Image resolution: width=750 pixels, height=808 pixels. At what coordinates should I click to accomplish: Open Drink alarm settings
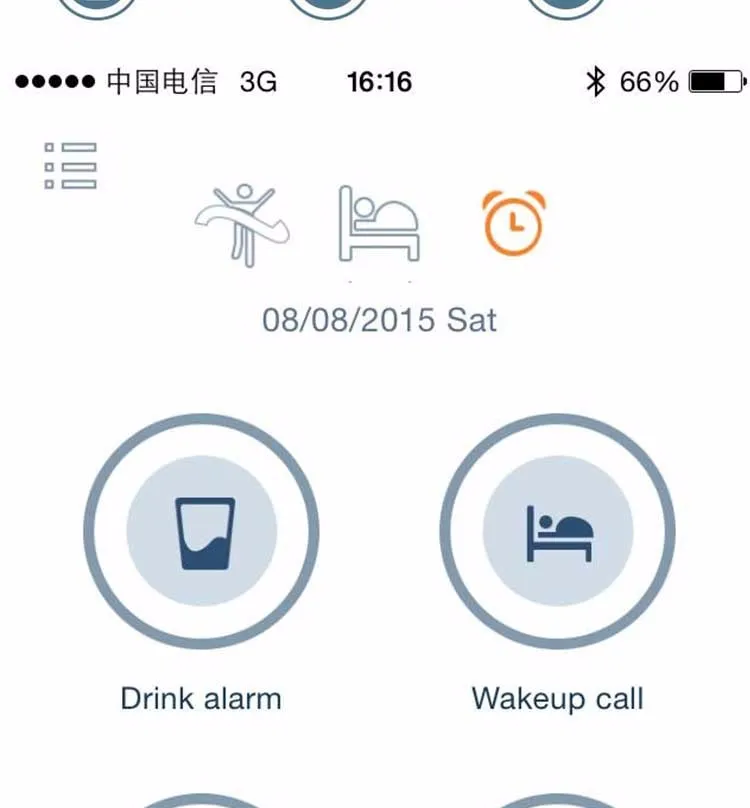click(x=201, y=532)
